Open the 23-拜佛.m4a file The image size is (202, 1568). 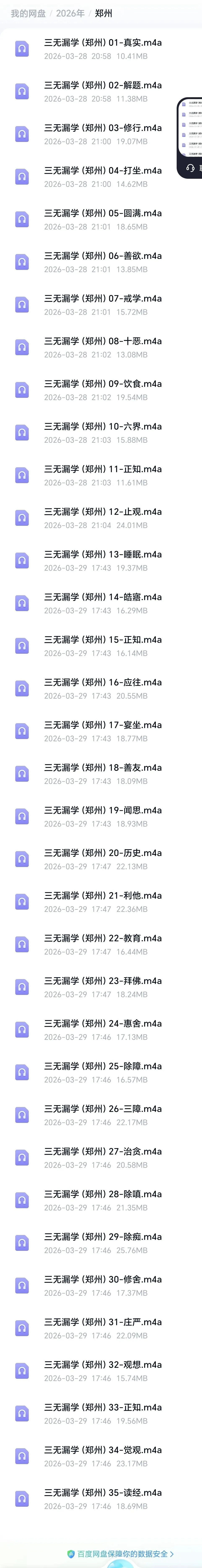coord(102,981)
